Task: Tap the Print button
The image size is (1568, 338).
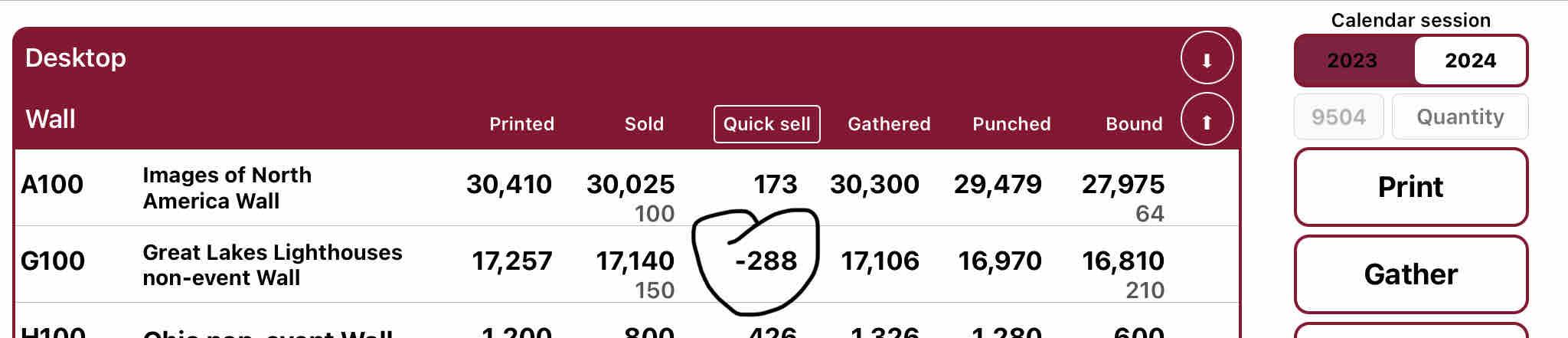Action: 1410,187
